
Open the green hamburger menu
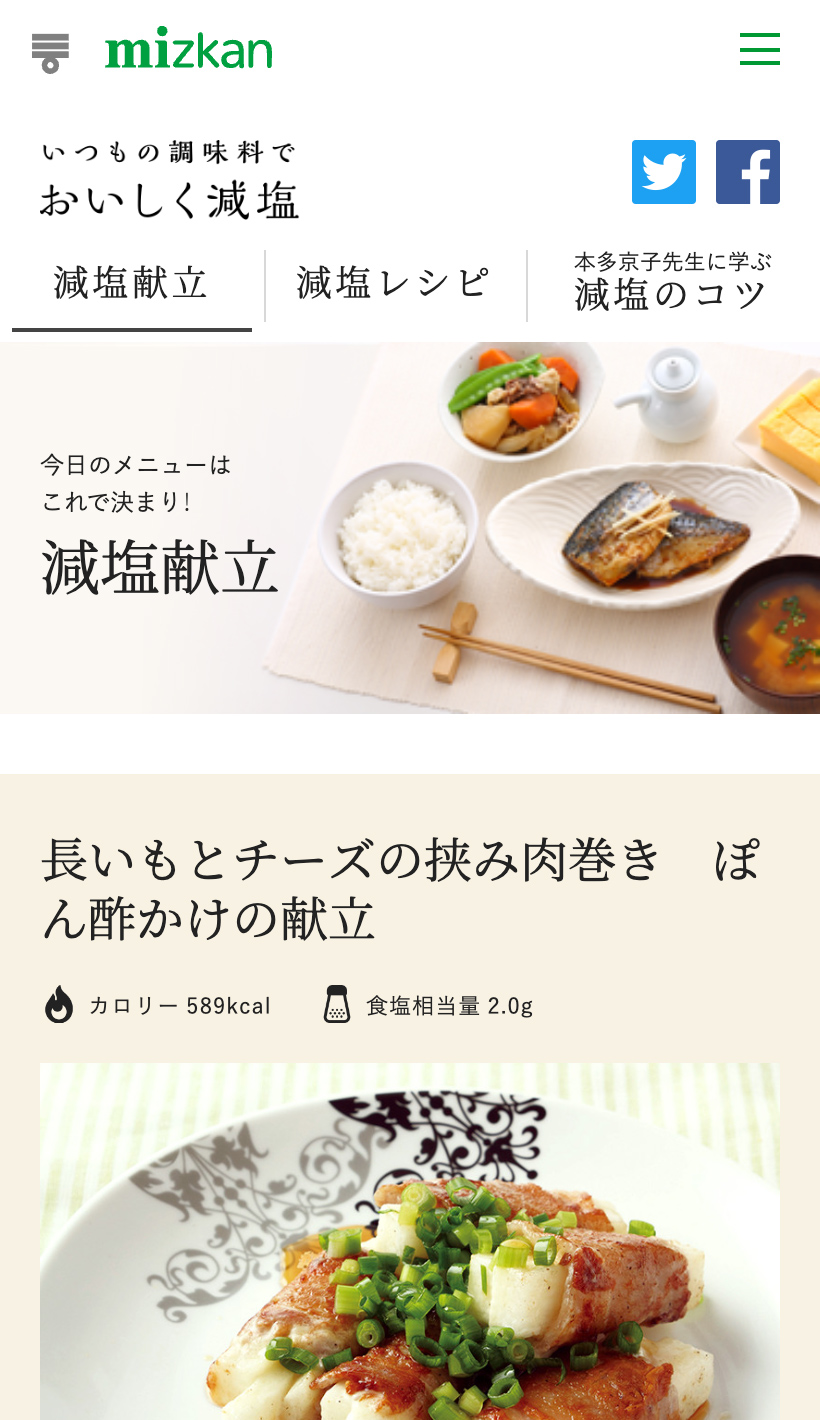[759, 49]
